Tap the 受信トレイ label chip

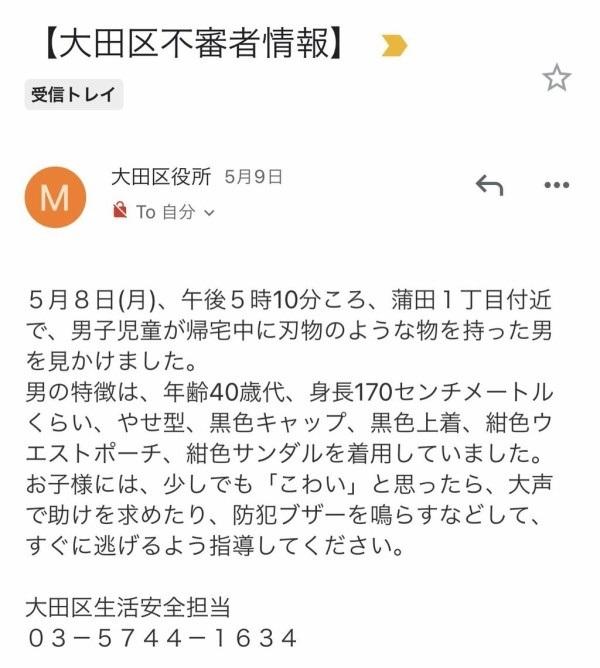point(74,95)
